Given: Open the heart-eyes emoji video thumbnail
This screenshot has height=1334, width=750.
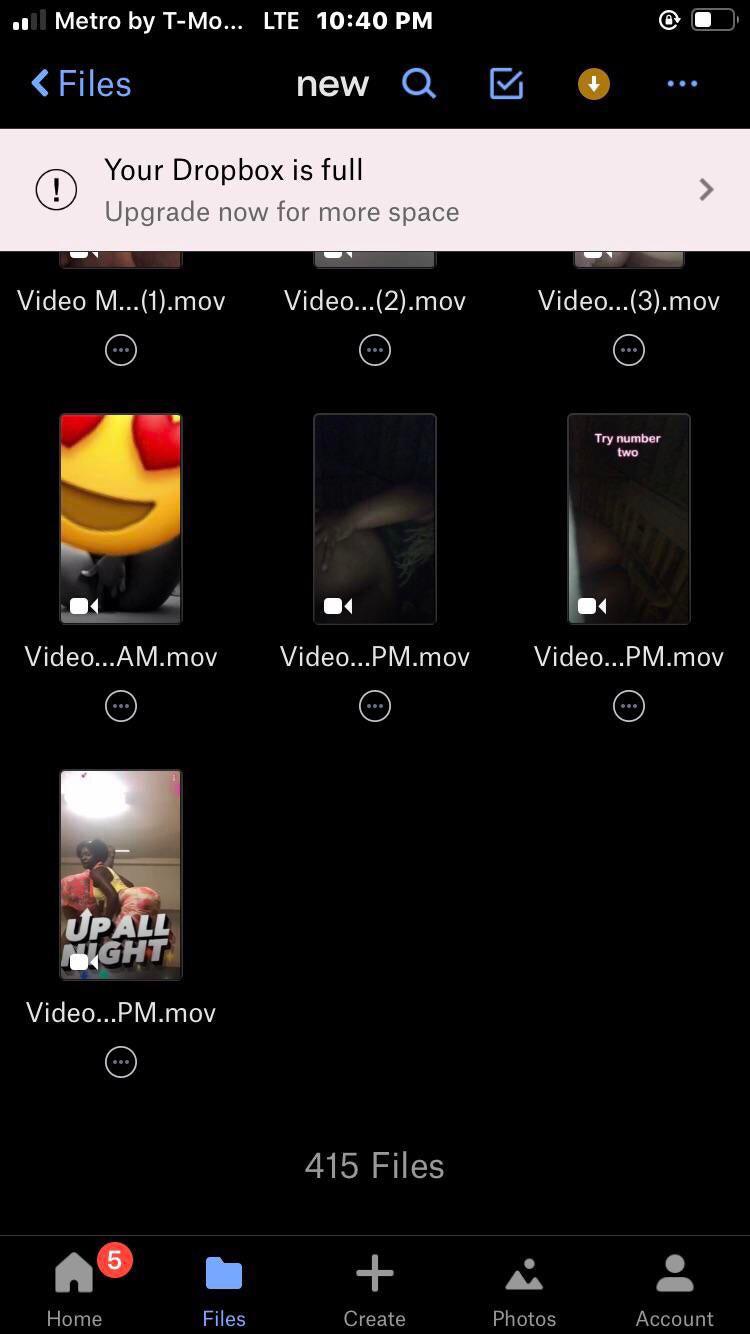Looking at the screenshot, I should point(121,518).
